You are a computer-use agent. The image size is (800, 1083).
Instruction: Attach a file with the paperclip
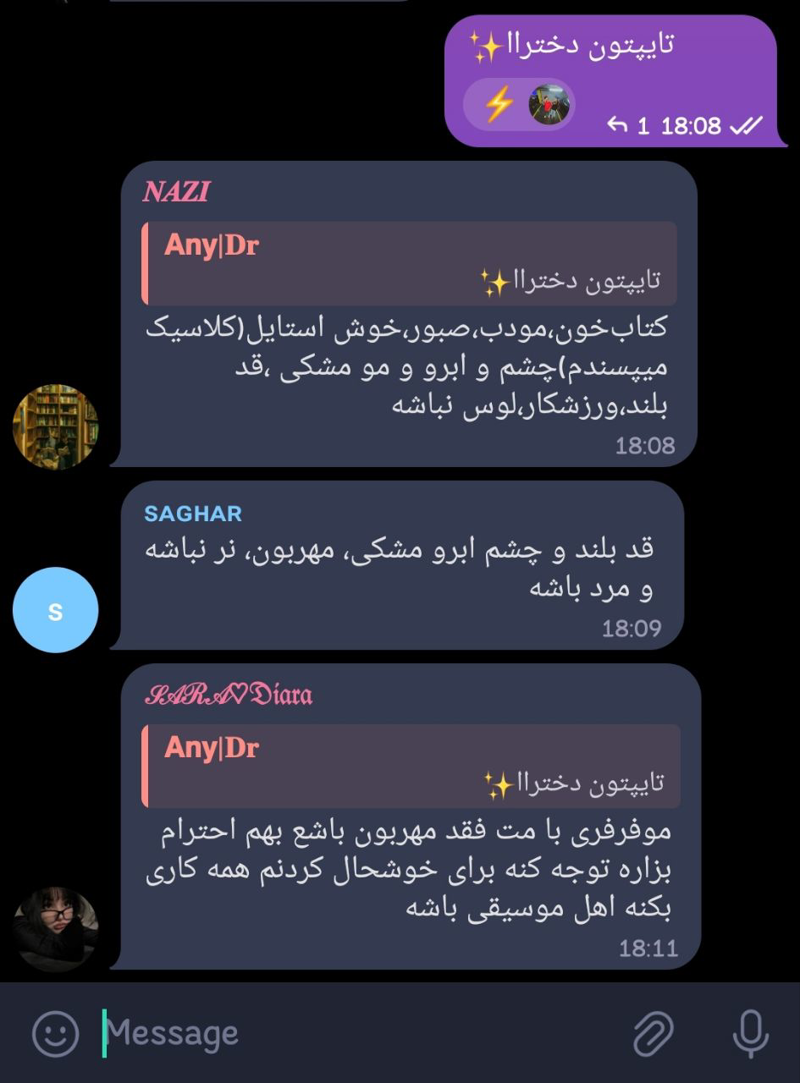[655, 1032]
